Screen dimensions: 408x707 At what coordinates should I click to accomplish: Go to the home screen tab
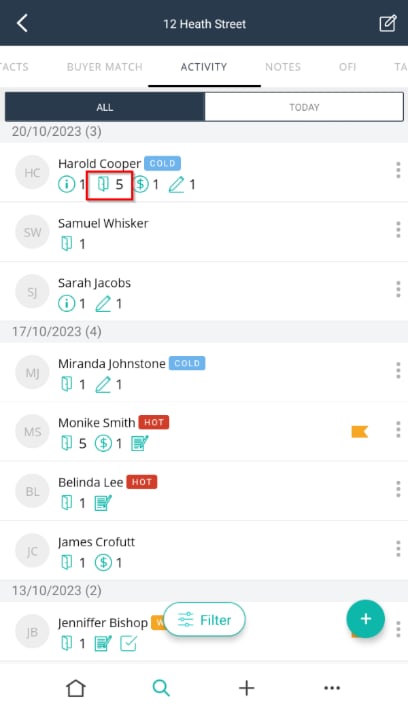click(x=76, y=688)
